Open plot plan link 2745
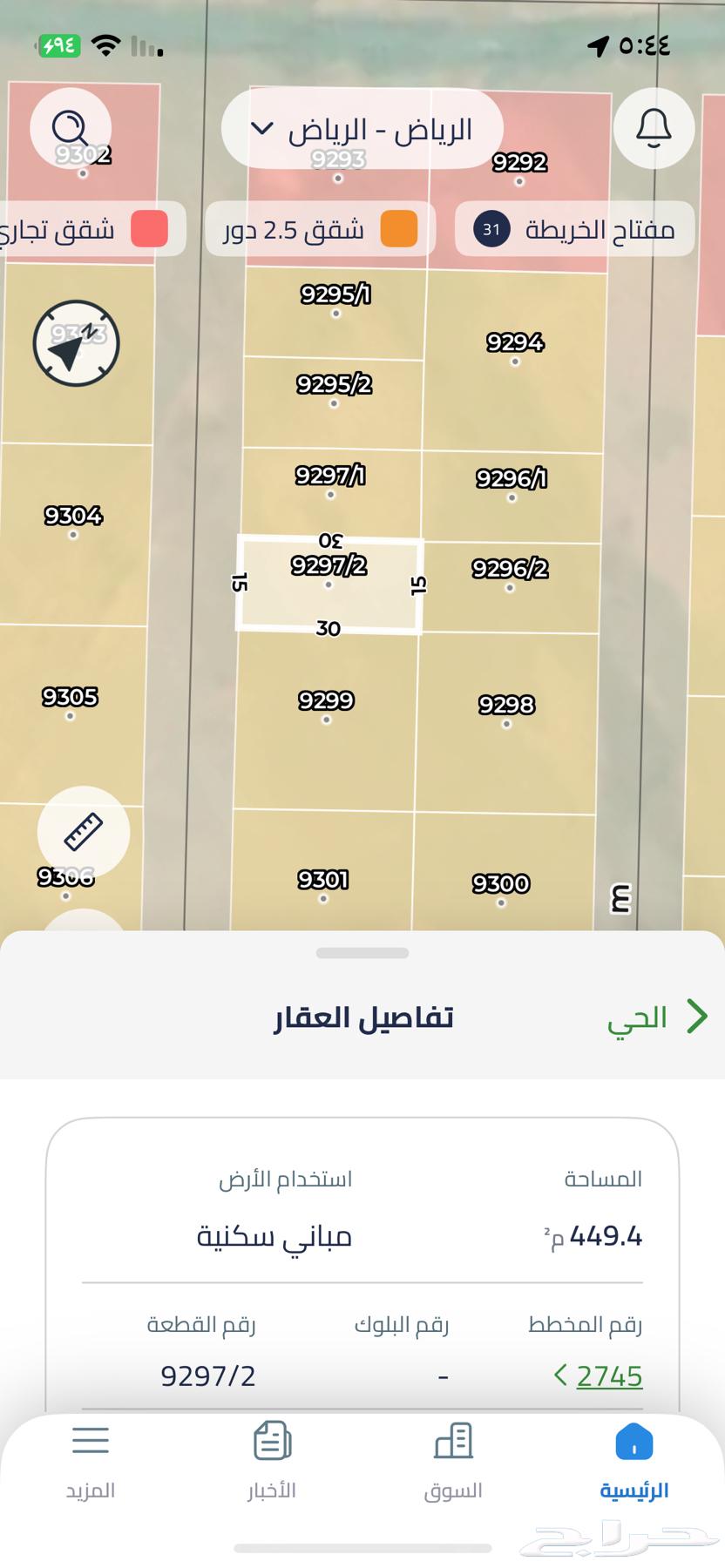The height and width of the screenshot is (1568, 725). [608, 1375]
